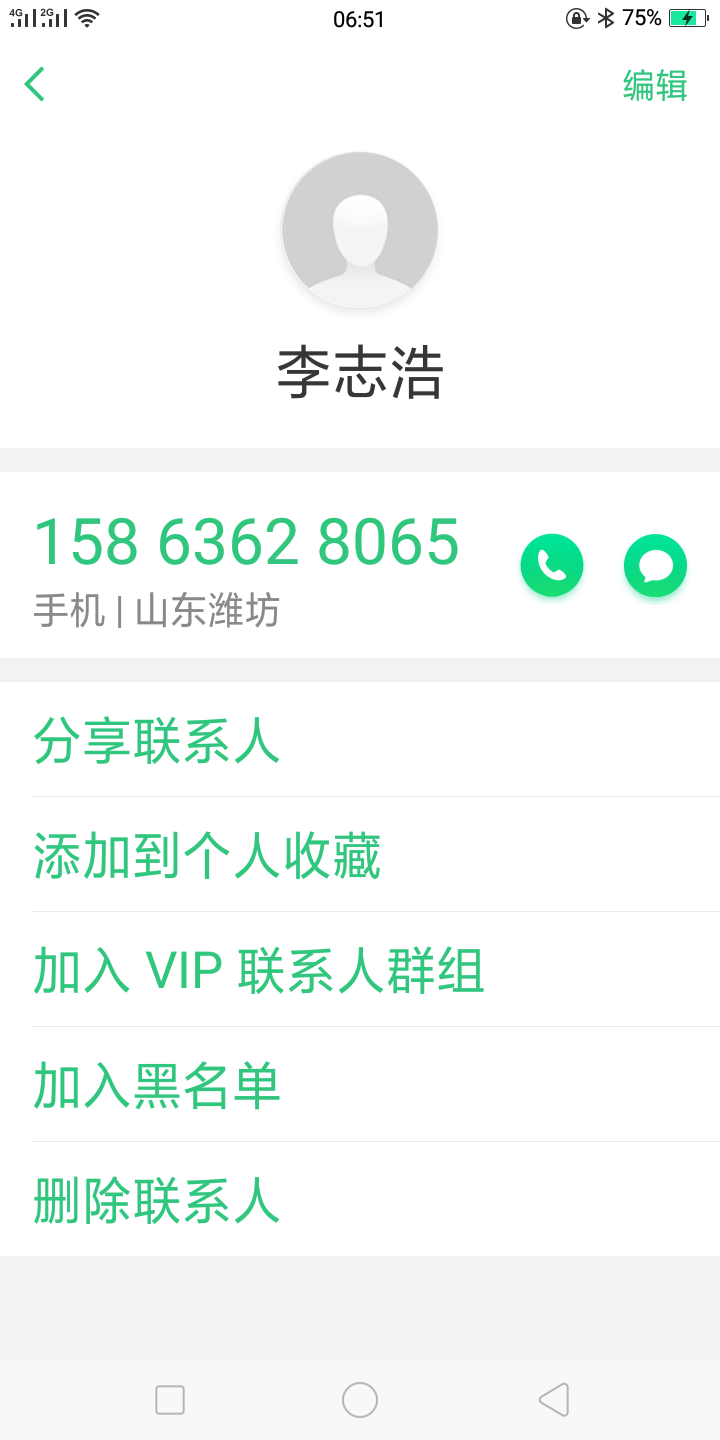The image size is (720, 1440).
Task: Open recent apps from the navigation bar
Action: (x=170, y=1400)
